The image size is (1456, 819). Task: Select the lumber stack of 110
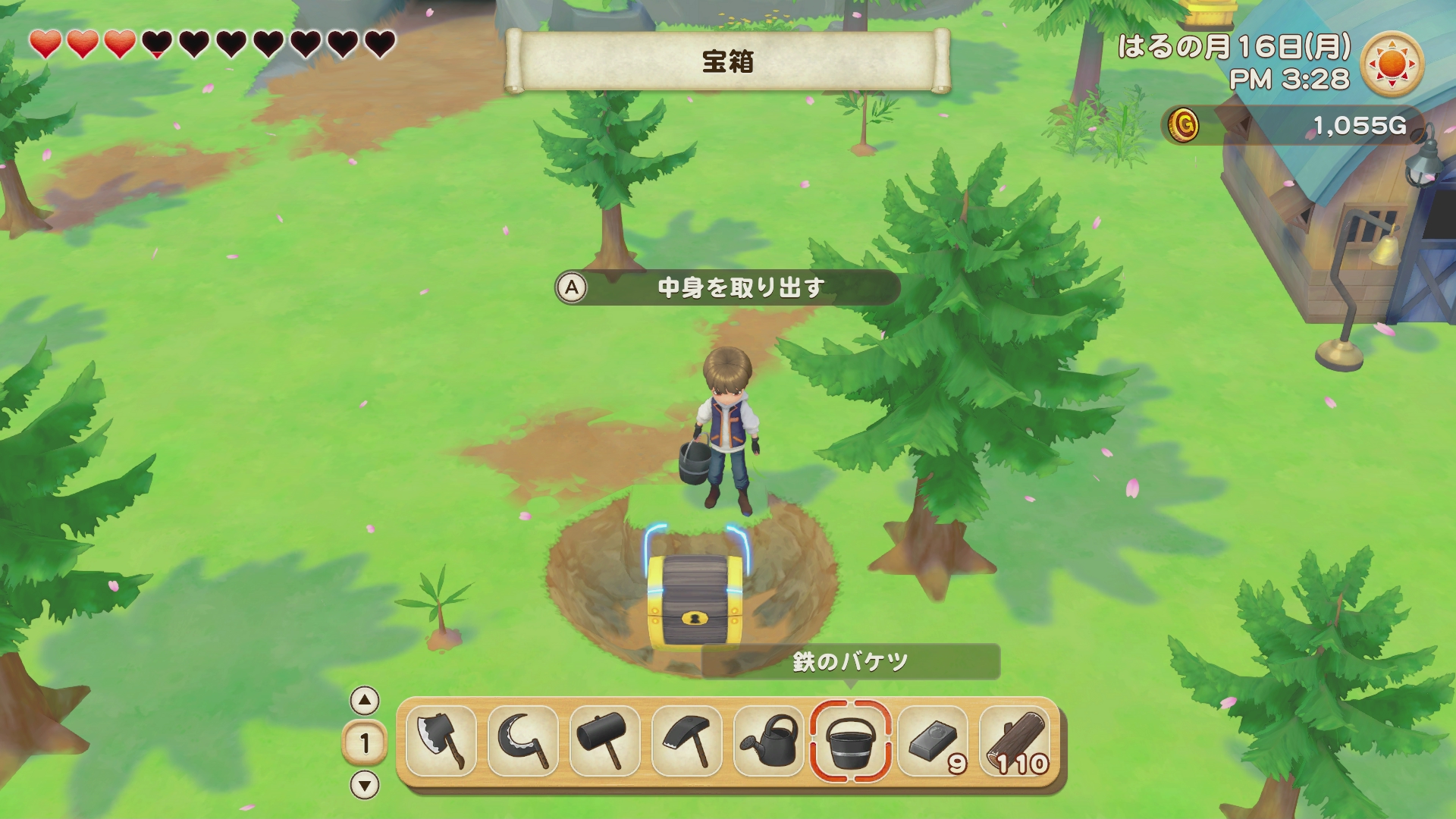coord(1015,742)
